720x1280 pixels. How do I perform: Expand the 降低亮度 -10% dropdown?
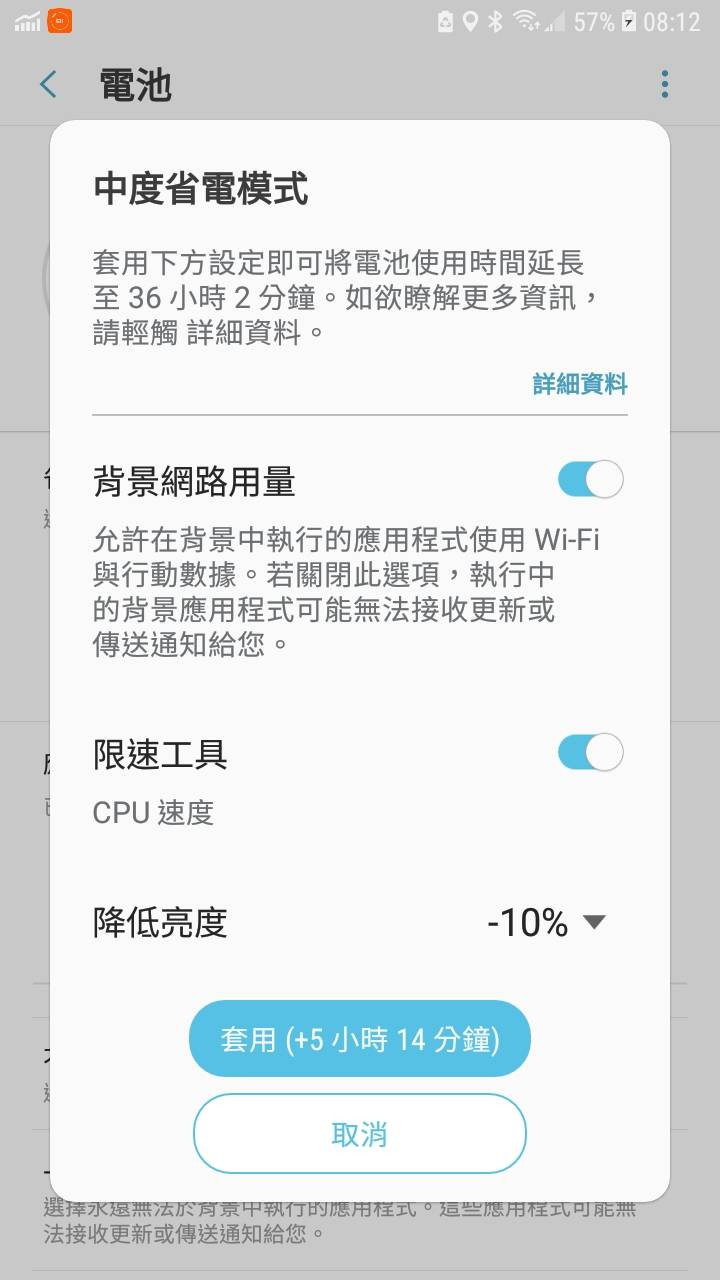point(547,922)
